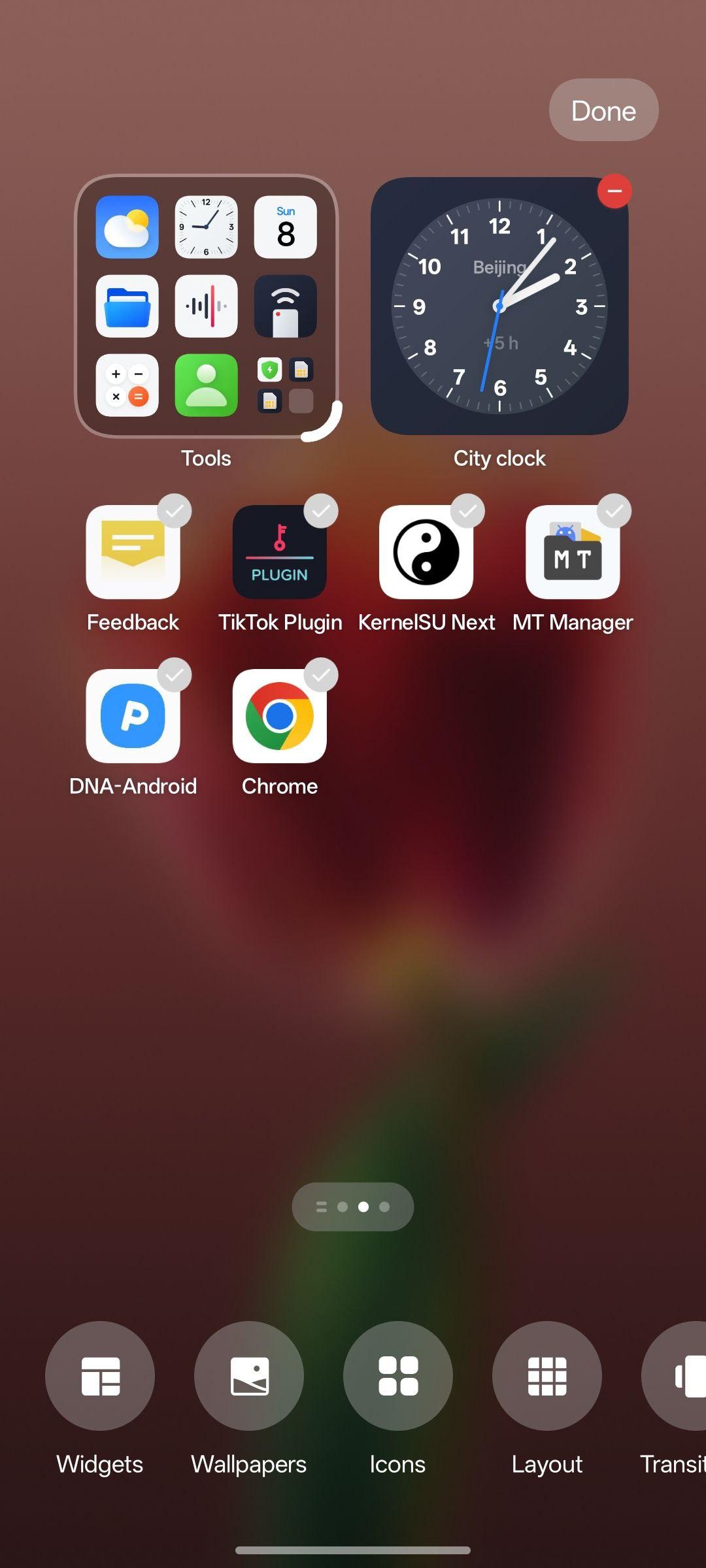Open the Tools folder
The width and height of the screenshot is (706, 1568).
[x=207, y=306]
